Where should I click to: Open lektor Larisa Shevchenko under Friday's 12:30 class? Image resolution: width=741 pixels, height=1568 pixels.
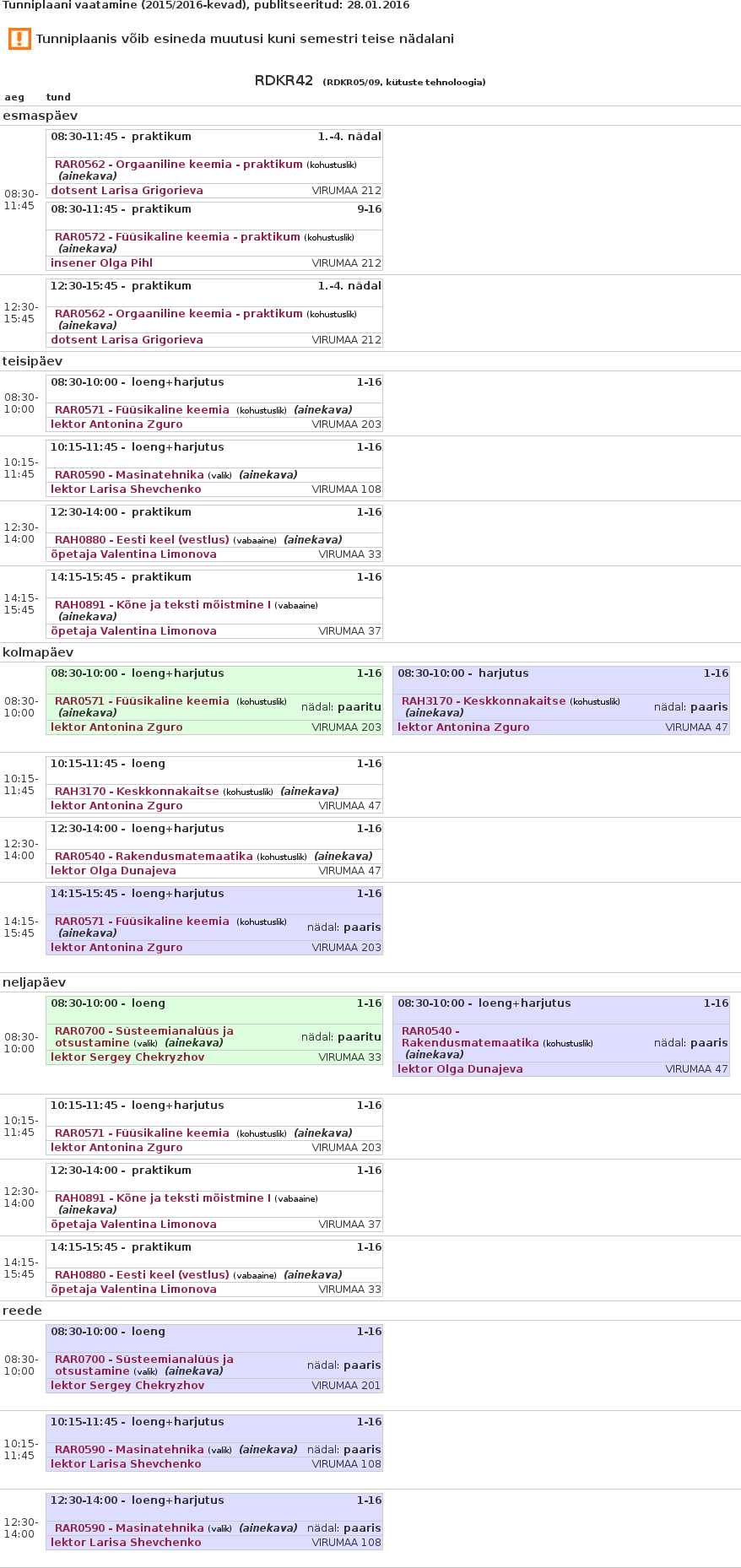[x=126, y=1543]
